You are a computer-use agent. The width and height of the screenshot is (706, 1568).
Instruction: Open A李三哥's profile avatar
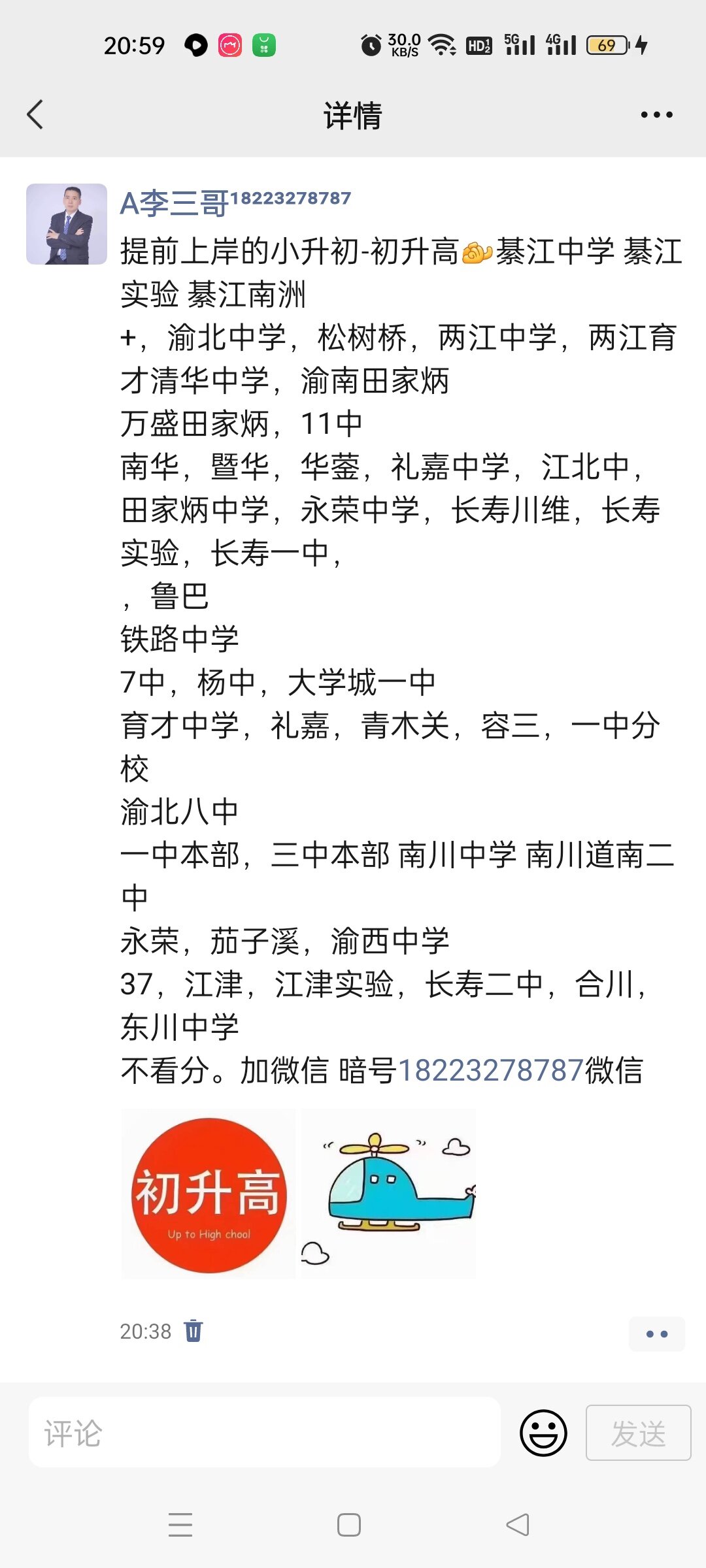[x=66, y=224]
